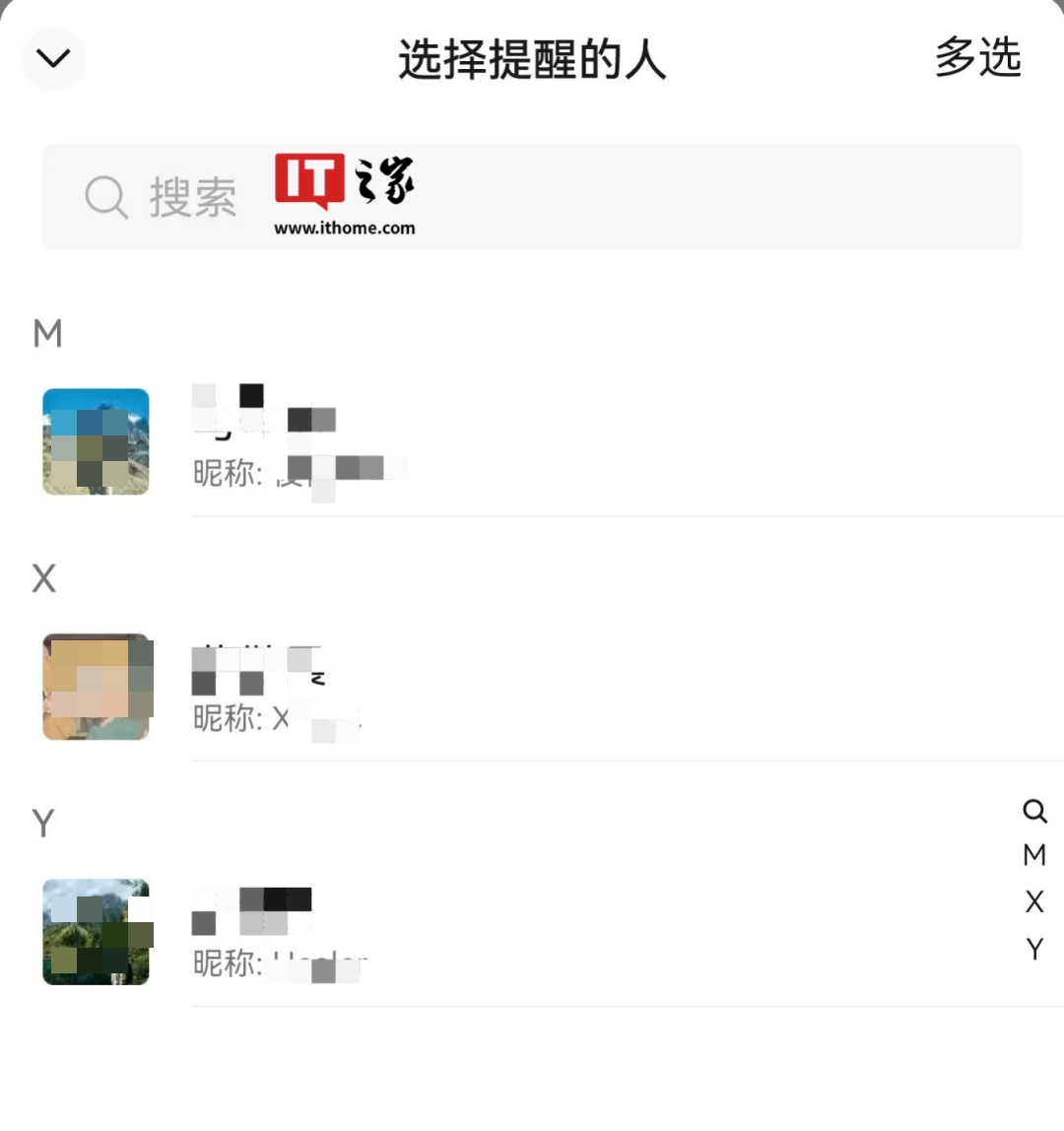Screen dimensions: 1064x1131
Task: Jump to Y in index sidebar
Action: point(1034,949)
